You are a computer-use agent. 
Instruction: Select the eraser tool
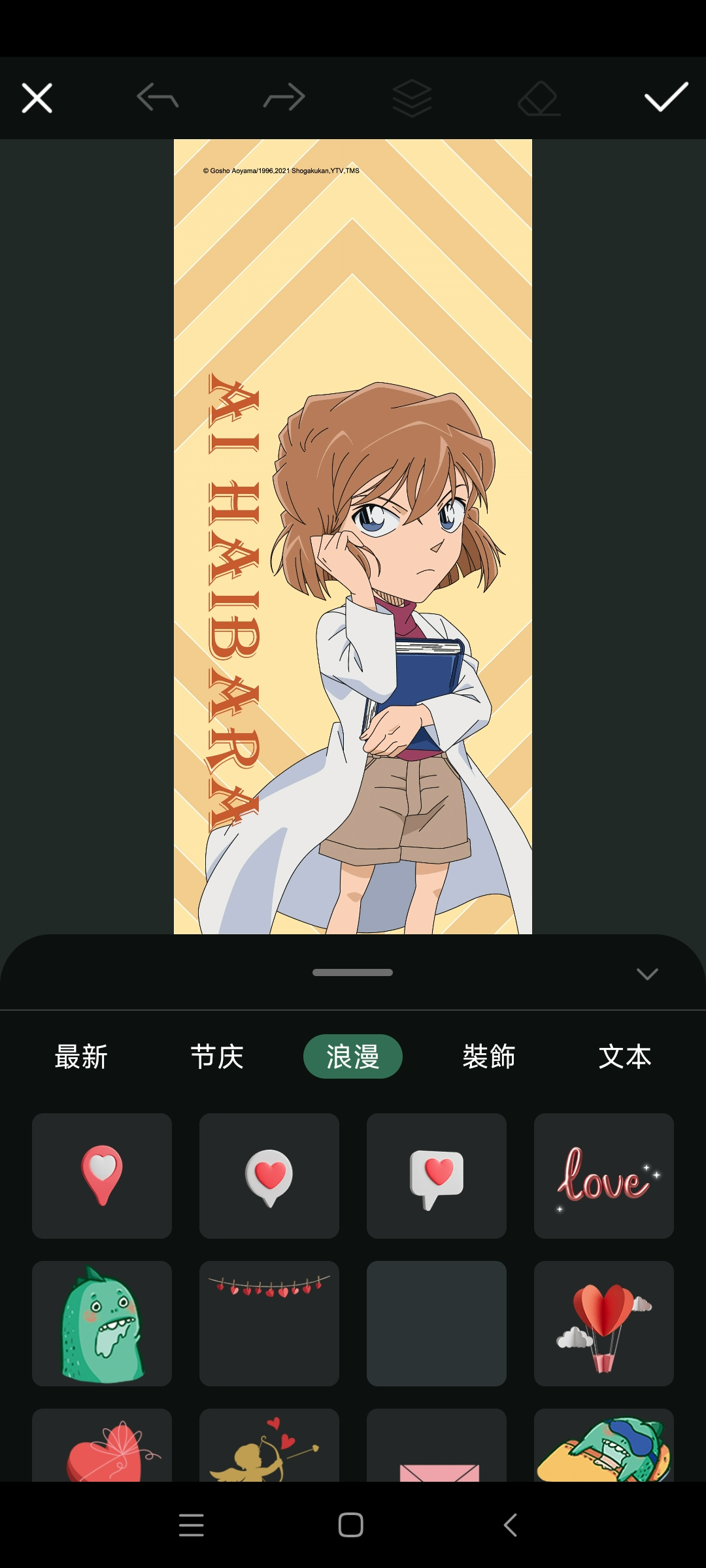539,99
